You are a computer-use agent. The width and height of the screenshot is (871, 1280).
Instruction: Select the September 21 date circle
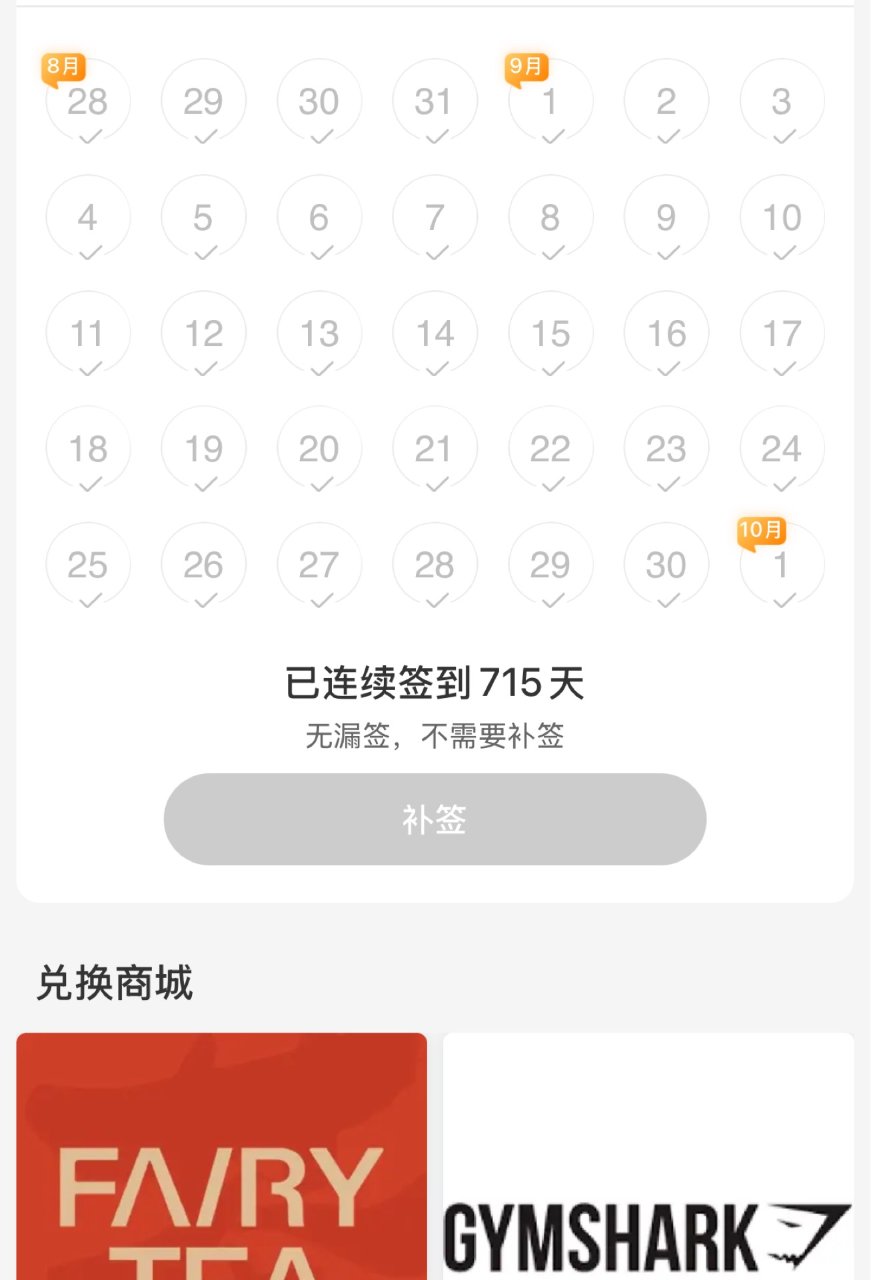tap(435, 449)
